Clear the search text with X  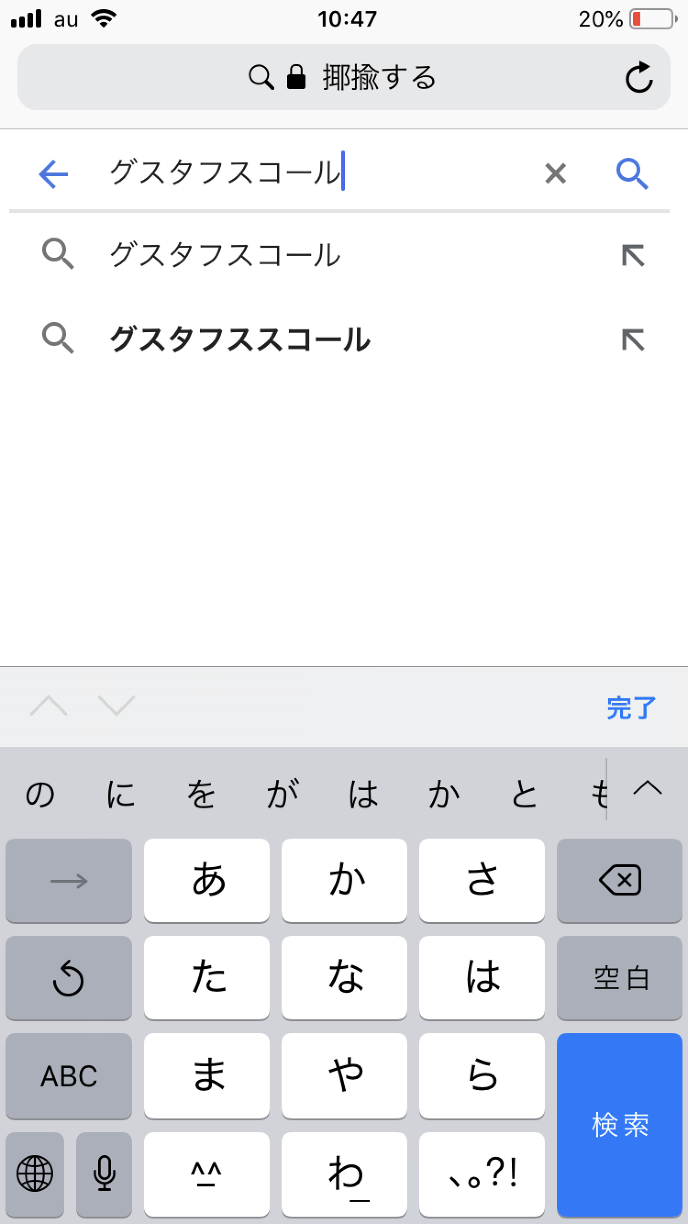tap(555, 175)
